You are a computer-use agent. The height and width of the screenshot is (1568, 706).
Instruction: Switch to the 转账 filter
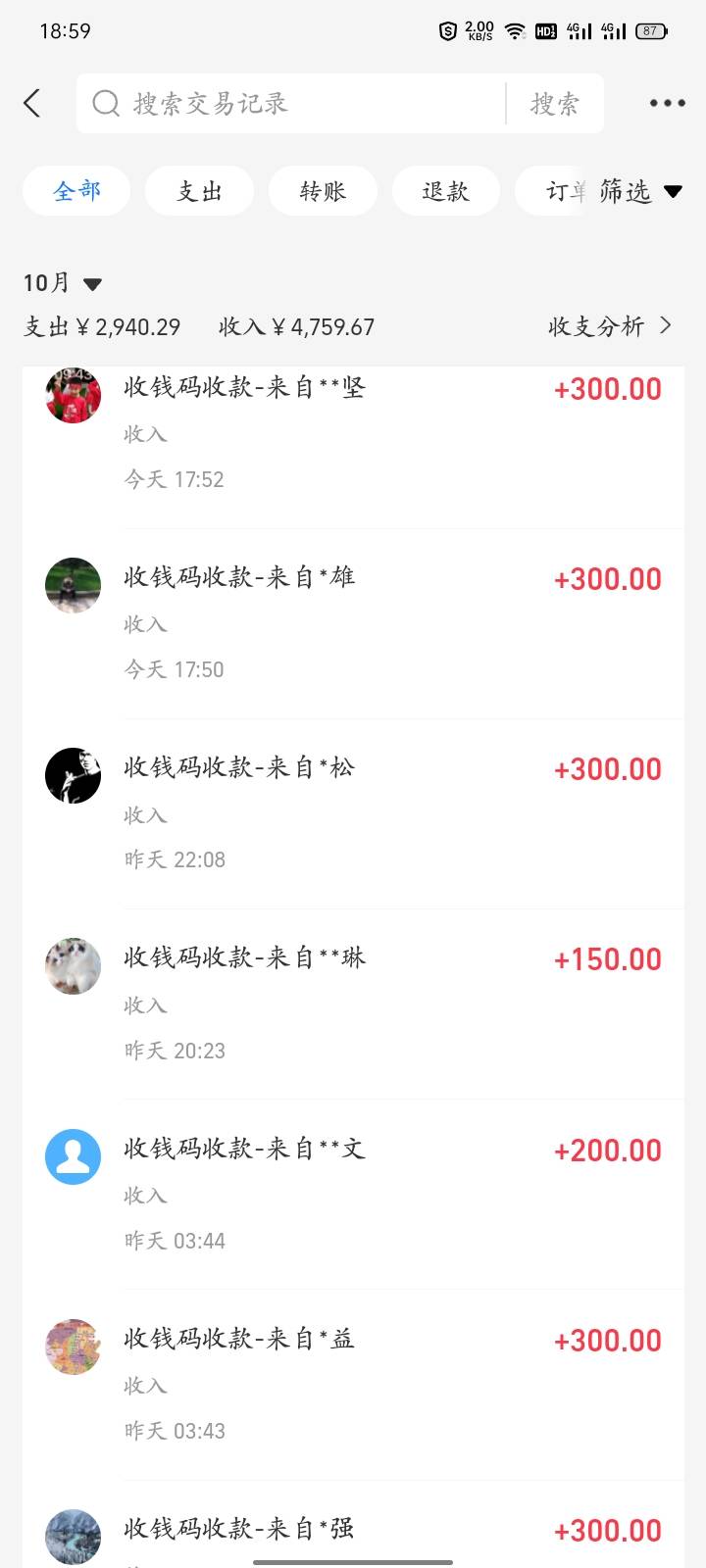pos(323,191)
